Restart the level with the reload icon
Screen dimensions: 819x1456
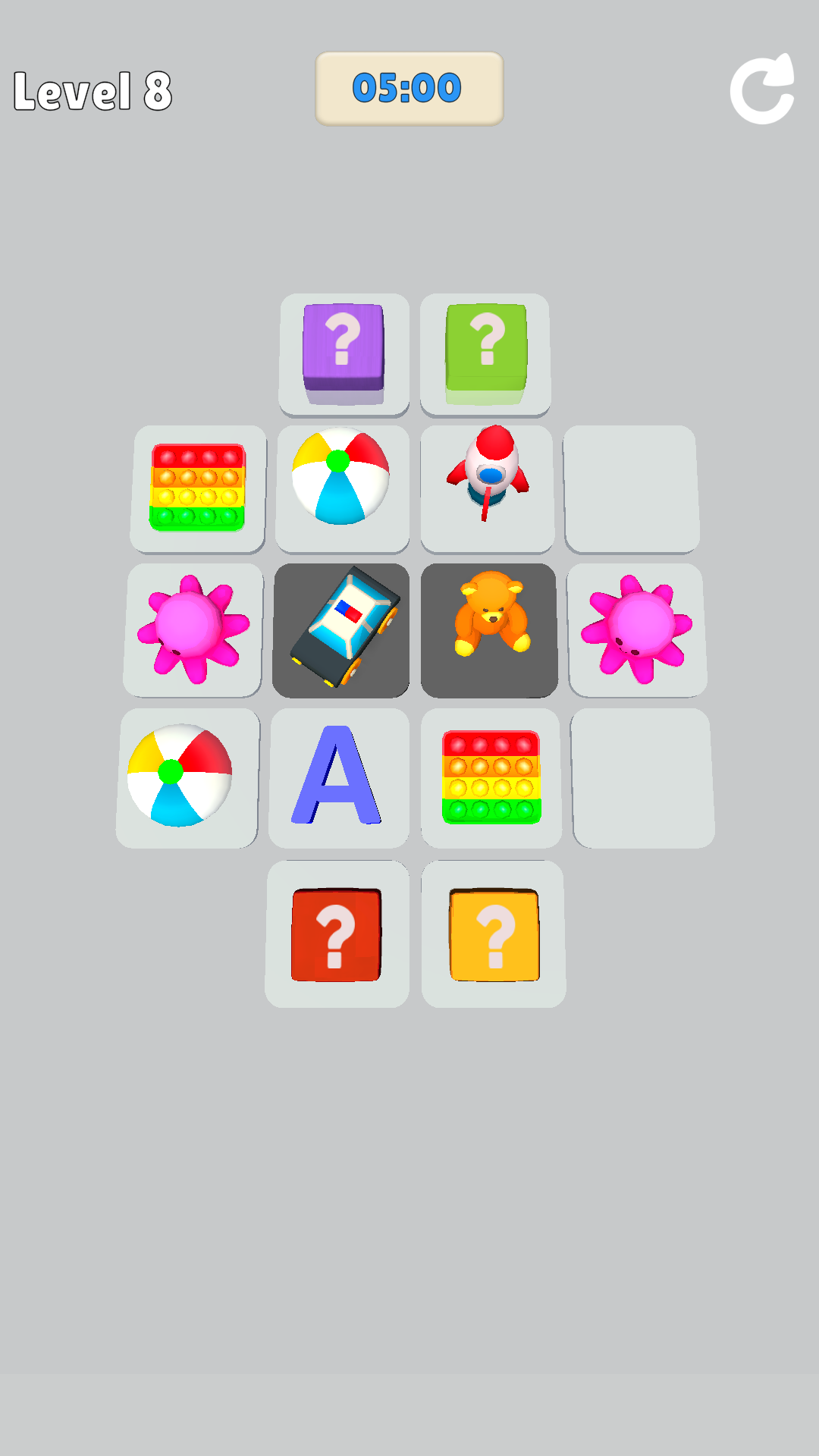[762, 89]
